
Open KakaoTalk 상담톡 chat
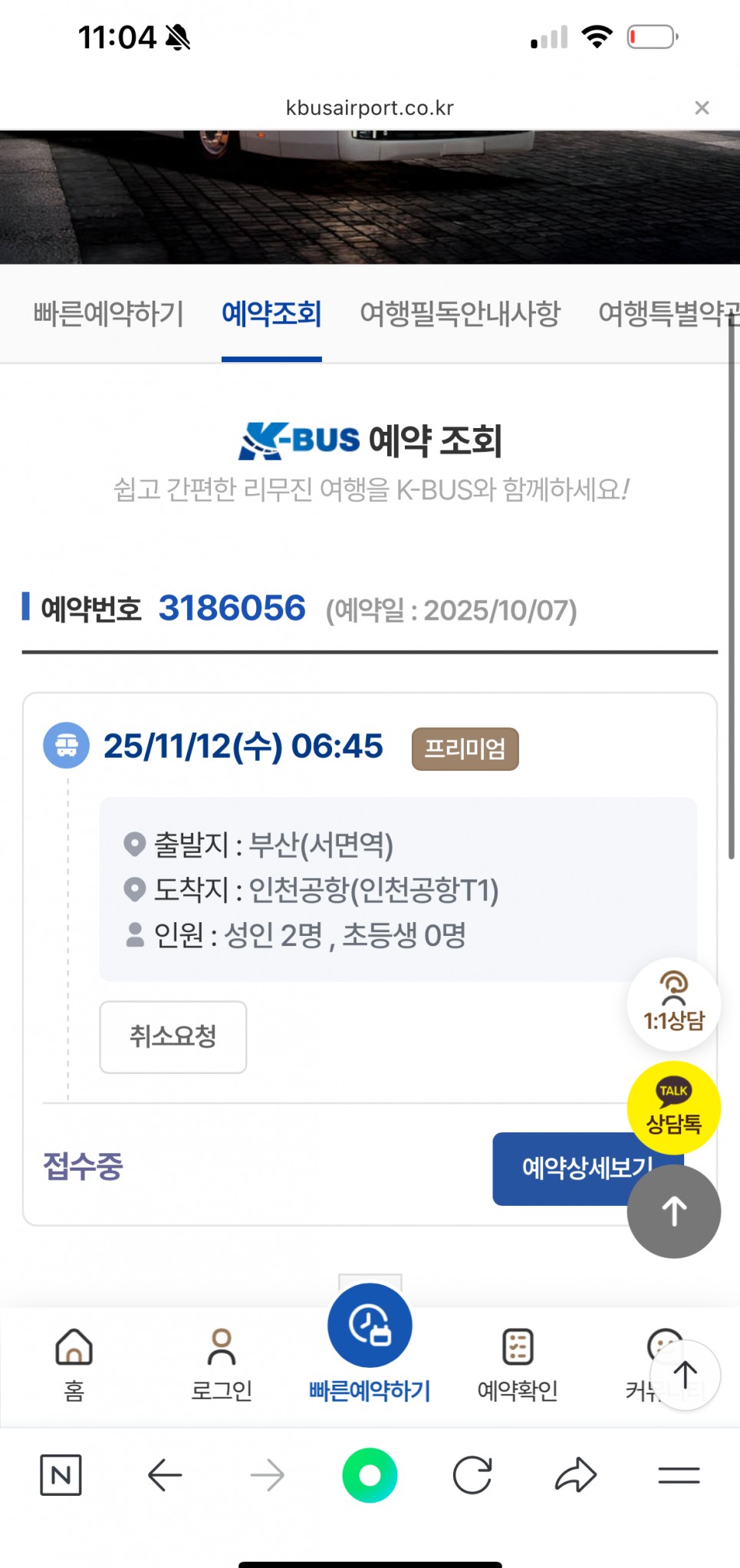pos(673,1107)
